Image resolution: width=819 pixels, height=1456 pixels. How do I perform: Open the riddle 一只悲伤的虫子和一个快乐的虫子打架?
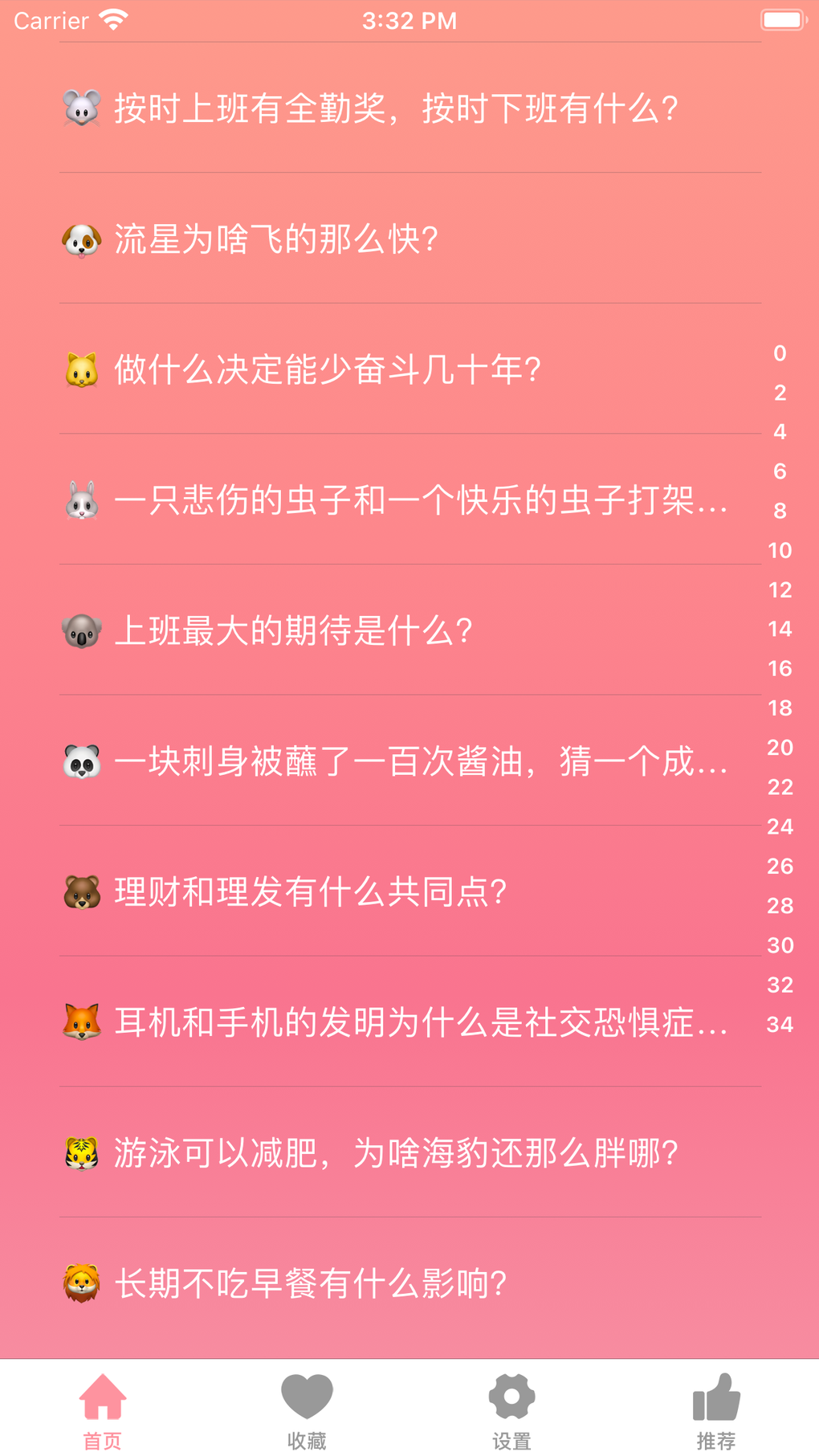(x=421, y=500)
